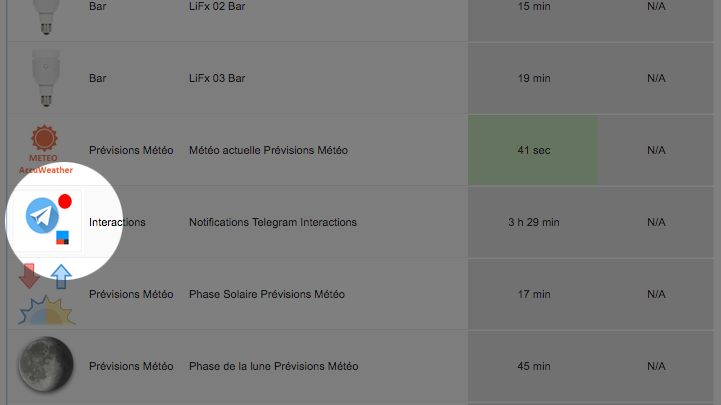This screenshot has width=721, height=405.
Task: Open Phase de la lune row
Action: [x=273, y=366]
